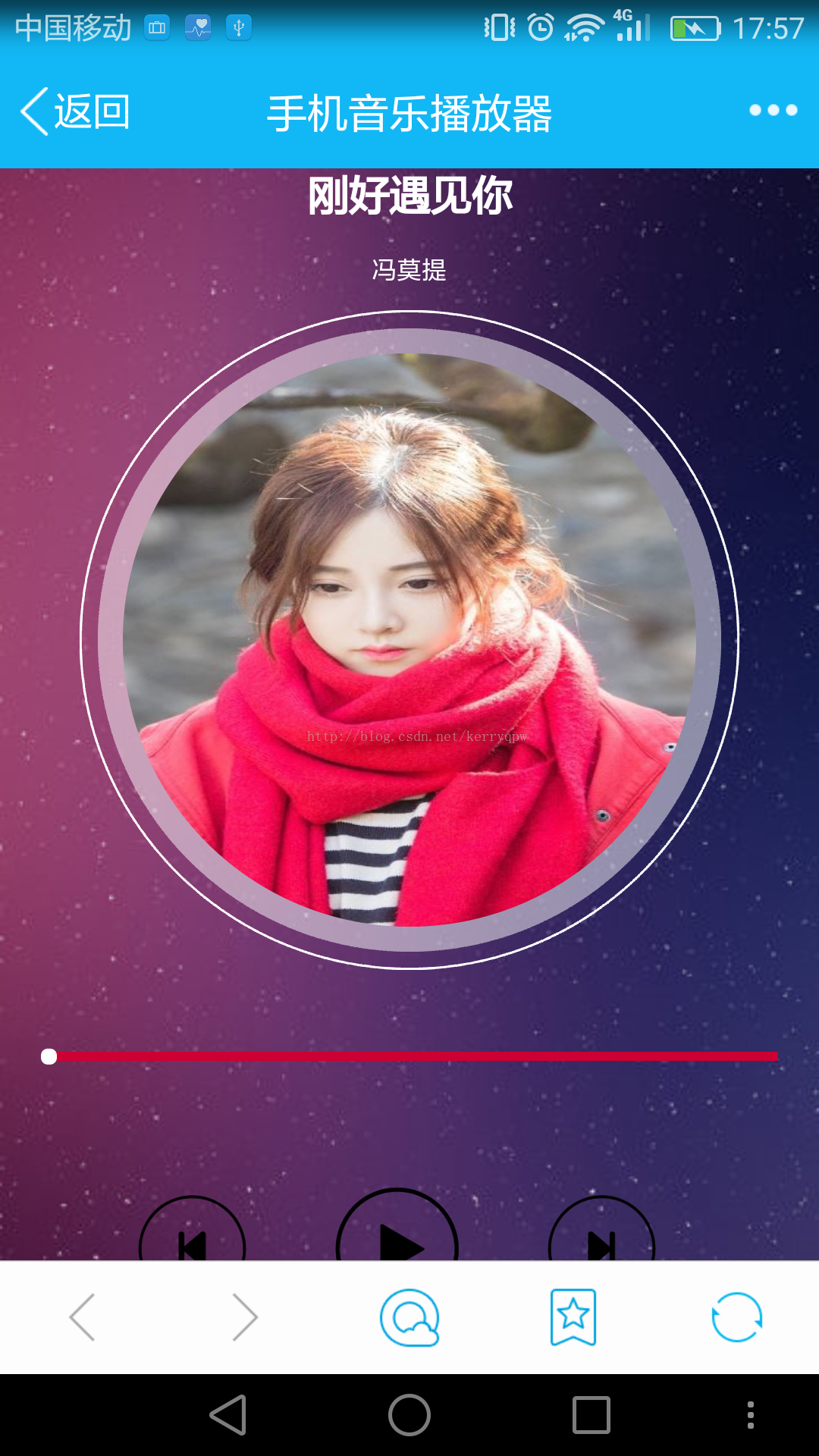The width and height of the screenshot is (819, 1456).
Task: Open the three-dot overflow menu
Action: pos(773,111)
